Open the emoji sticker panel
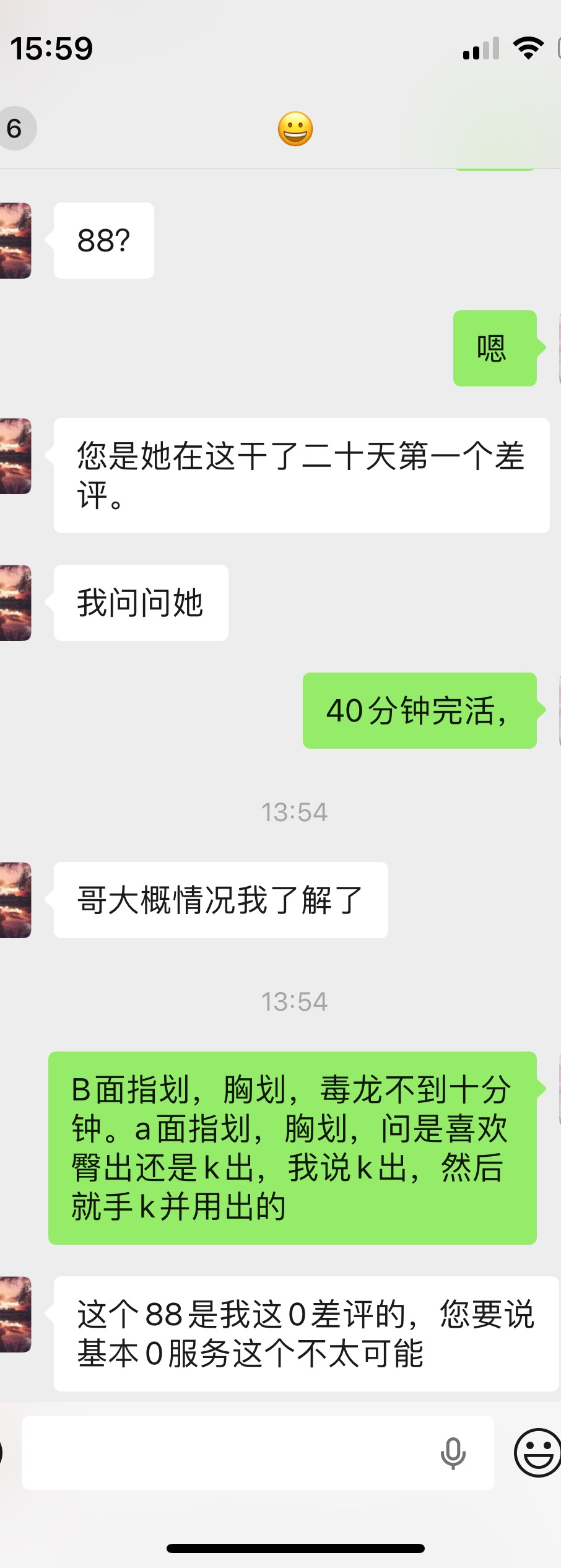This screenshot has width=561, height=1568. coord(537,1453)
